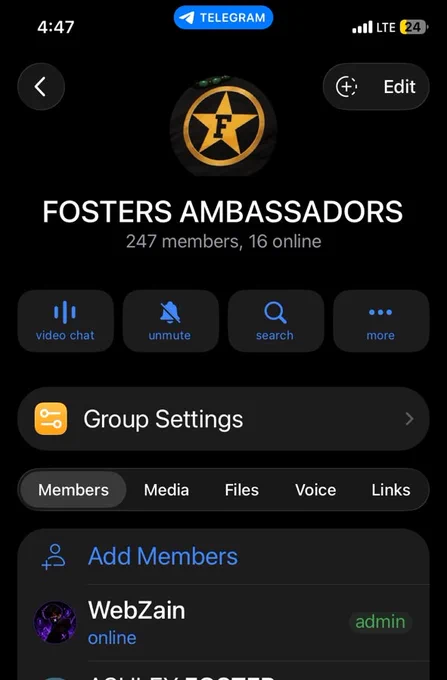
Task: Search within the group
Action: click(x=276, y=321)
